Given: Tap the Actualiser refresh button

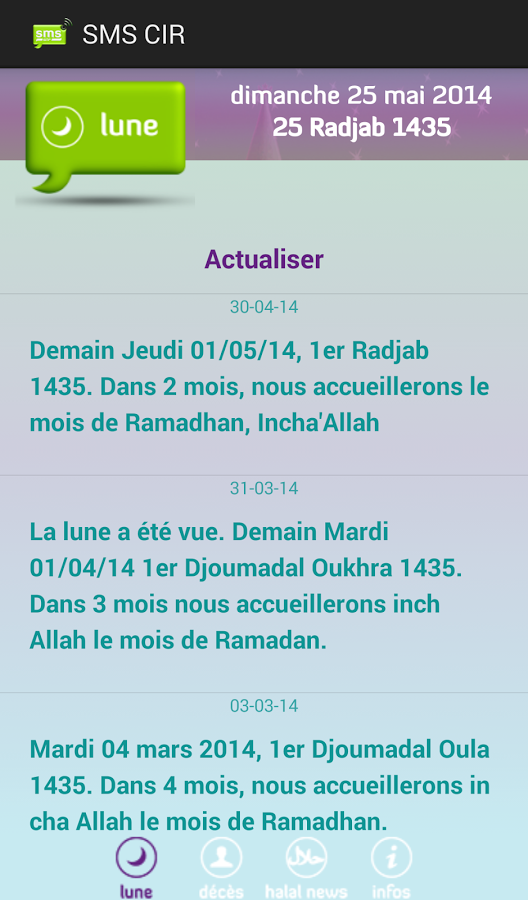Looking at the screenshot, I should point(264,259).
